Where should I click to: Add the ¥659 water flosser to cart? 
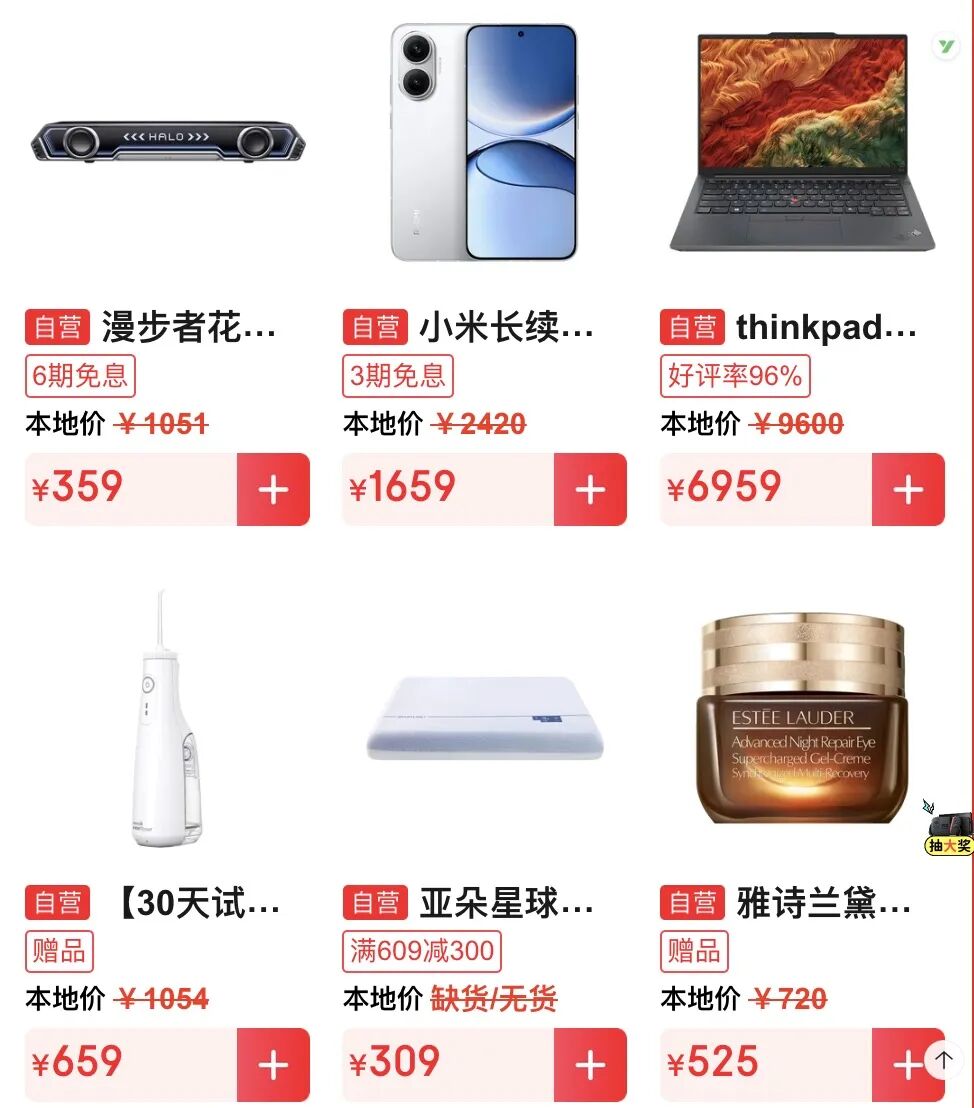pyautogui.click(x=272, y=1065)
